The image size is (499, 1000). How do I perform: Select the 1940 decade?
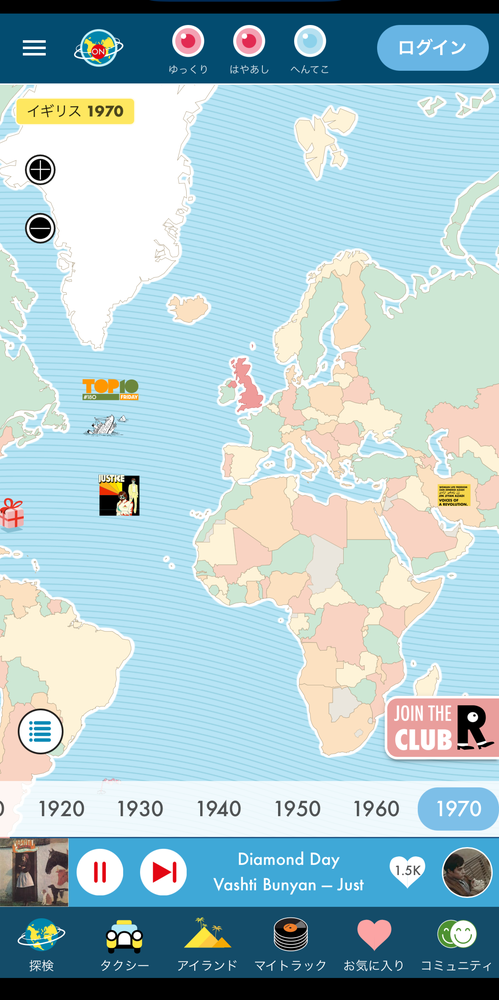click(x=219, y=809)
